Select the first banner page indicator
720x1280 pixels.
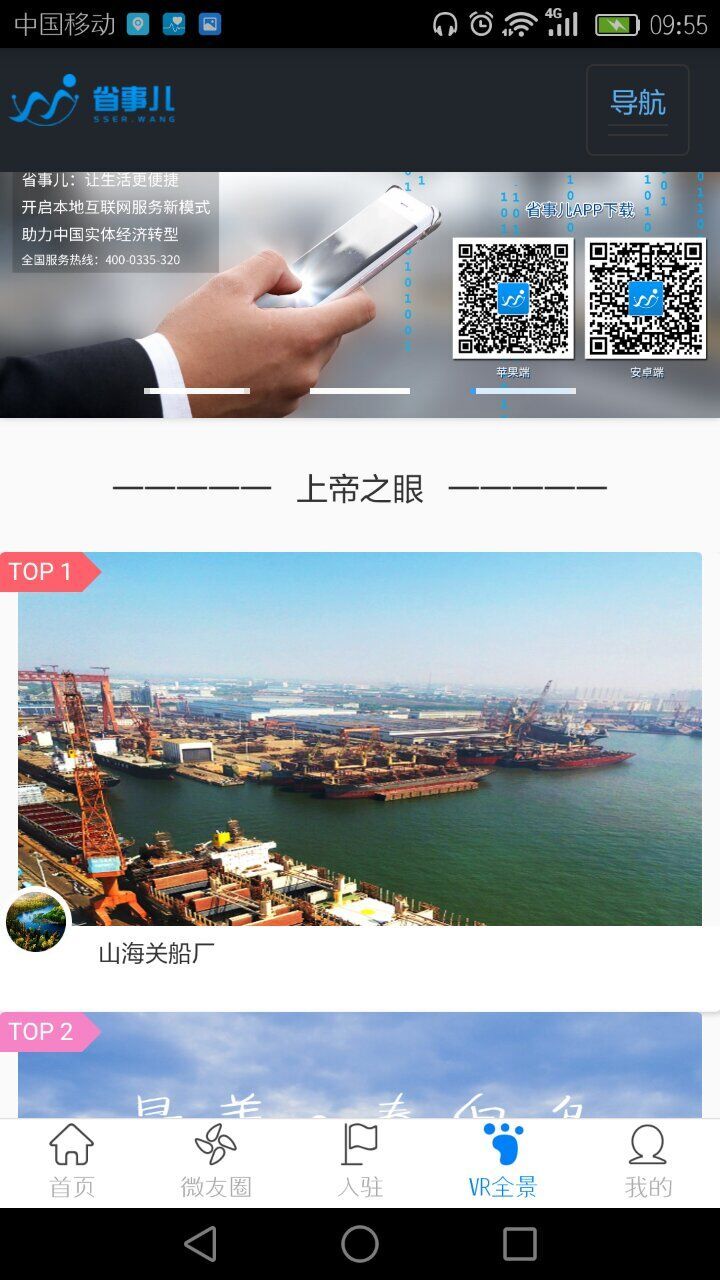pyautogui.click(x=197, y=391)
